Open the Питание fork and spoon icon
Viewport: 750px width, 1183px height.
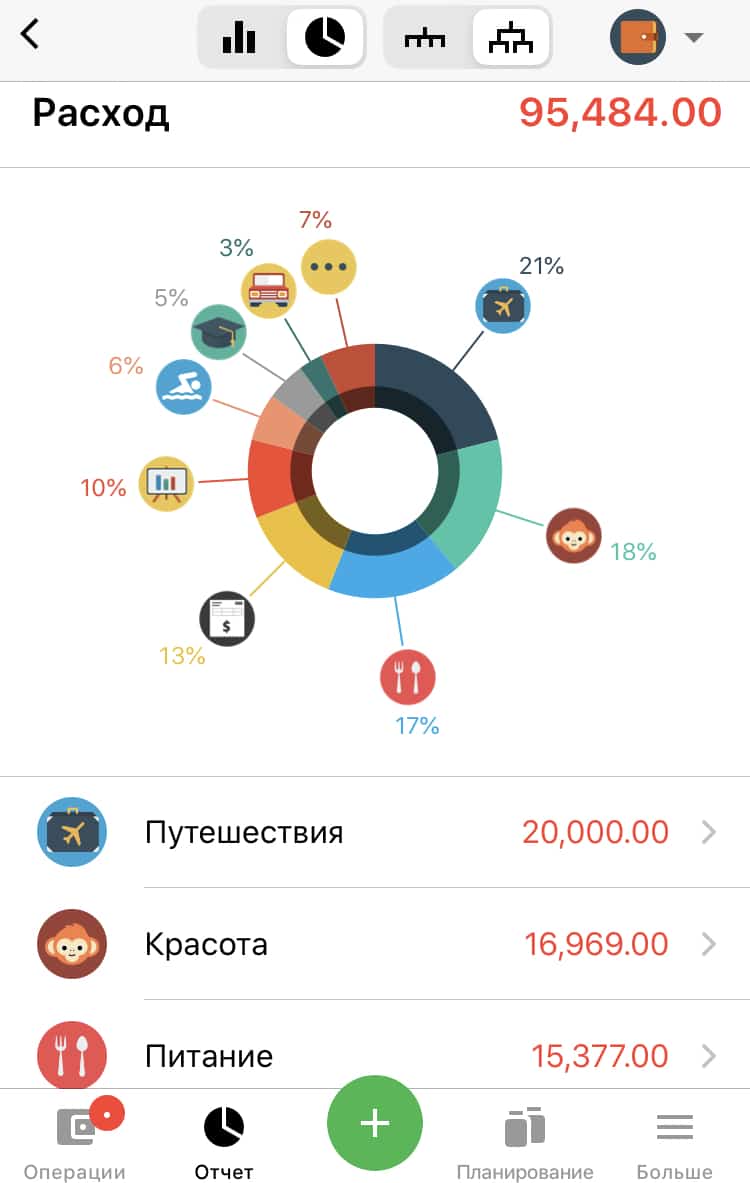tap(71, 1055)
